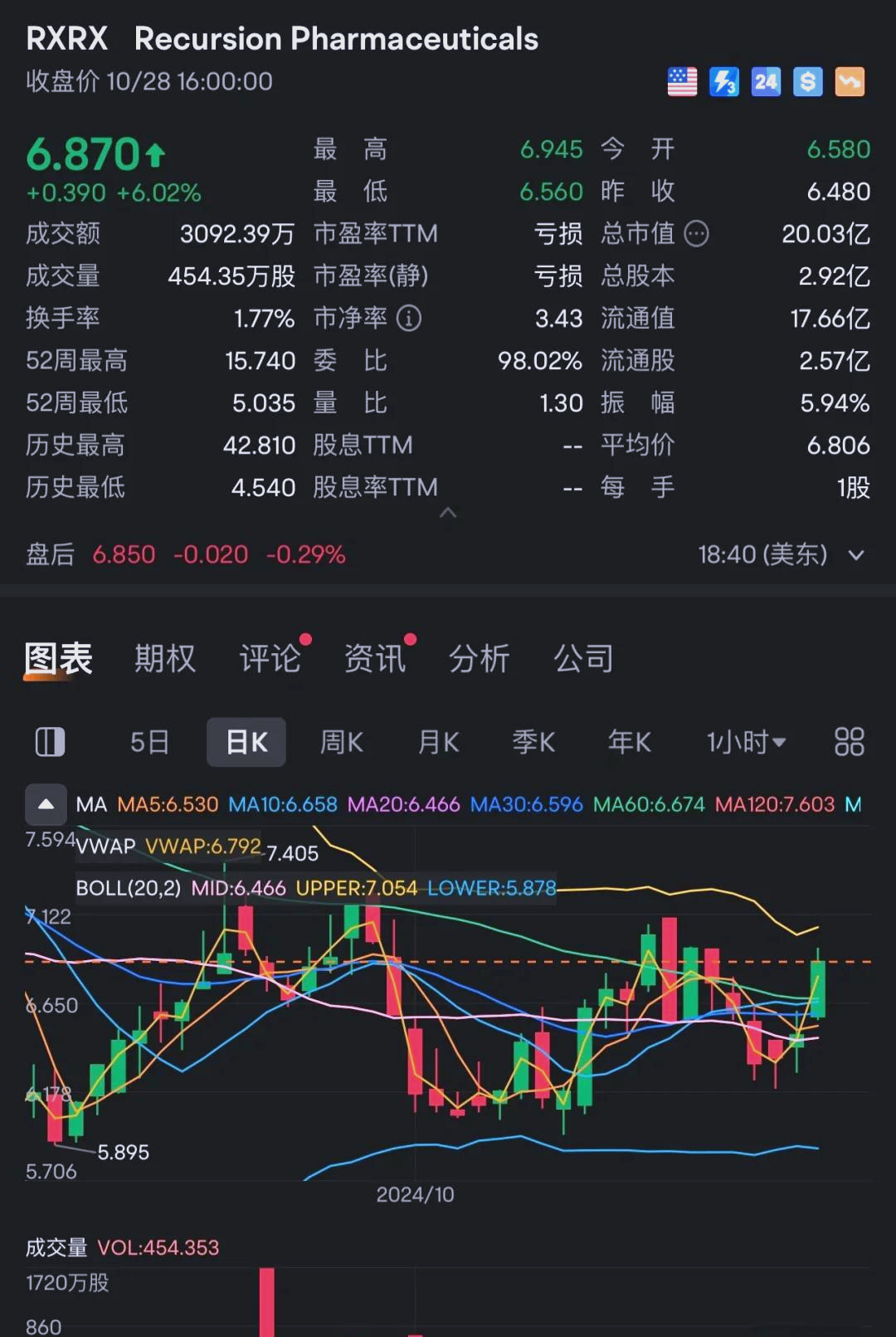Expand the 1小时 interval dropdown
Viewport: 896px width, 1337px height.
746,742
